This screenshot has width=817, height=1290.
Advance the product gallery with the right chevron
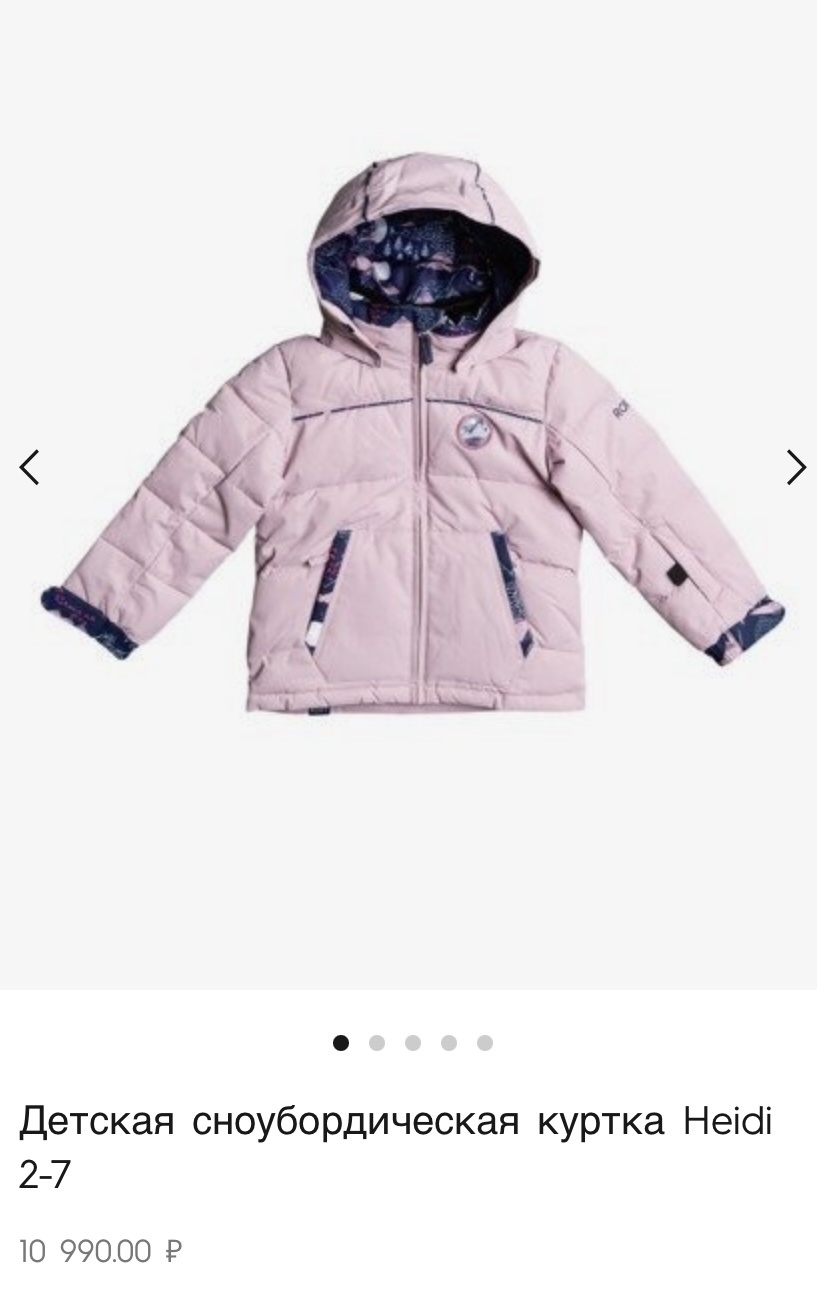point(796,467)
